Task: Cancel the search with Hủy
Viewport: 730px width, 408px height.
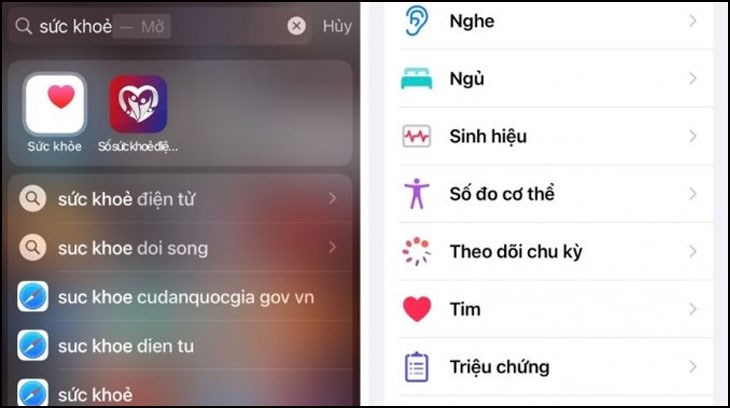Action: pos(337,26)
